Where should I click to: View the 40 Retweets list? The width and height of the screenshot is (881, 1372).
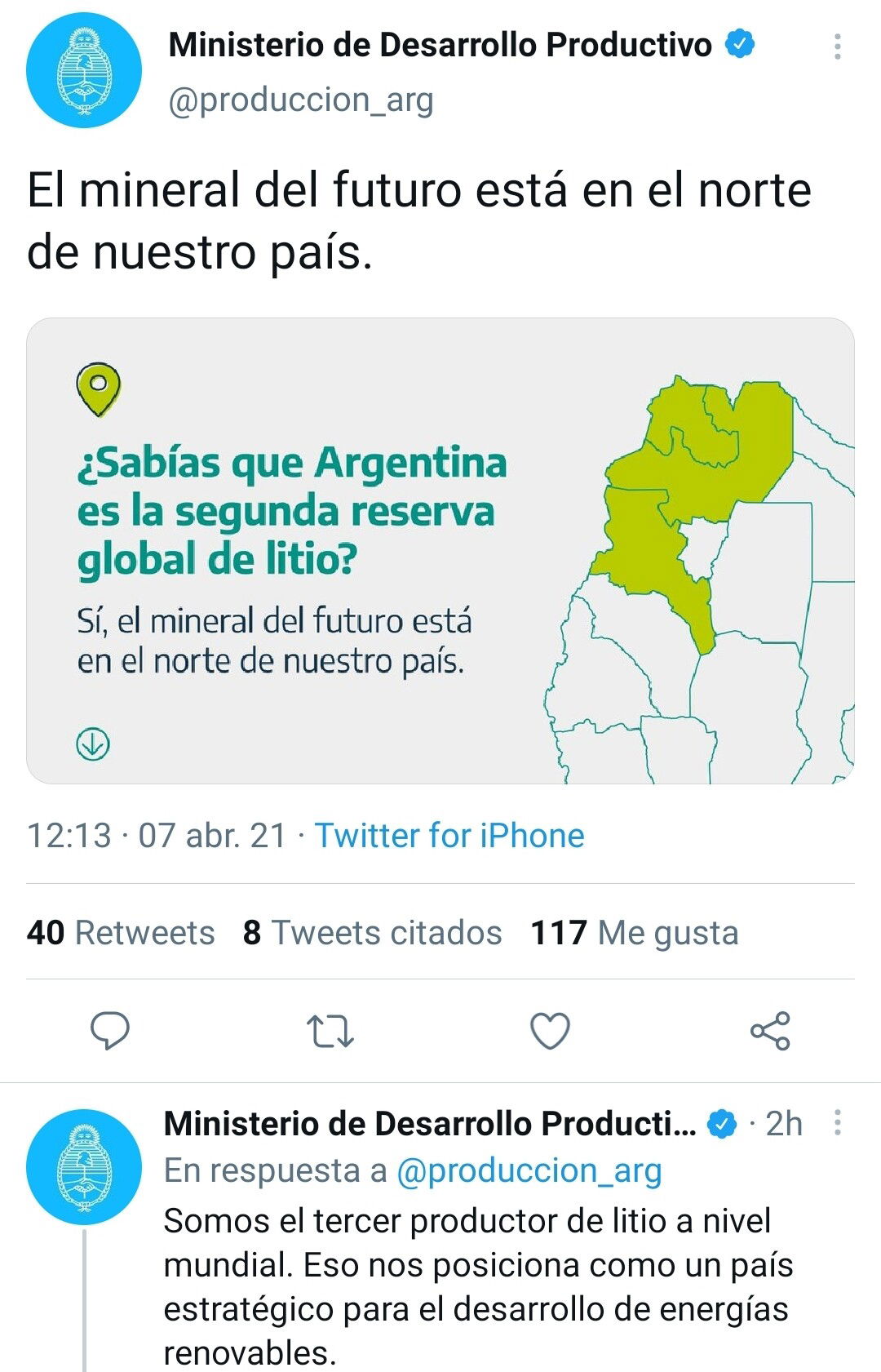click(x=121, y=933)
